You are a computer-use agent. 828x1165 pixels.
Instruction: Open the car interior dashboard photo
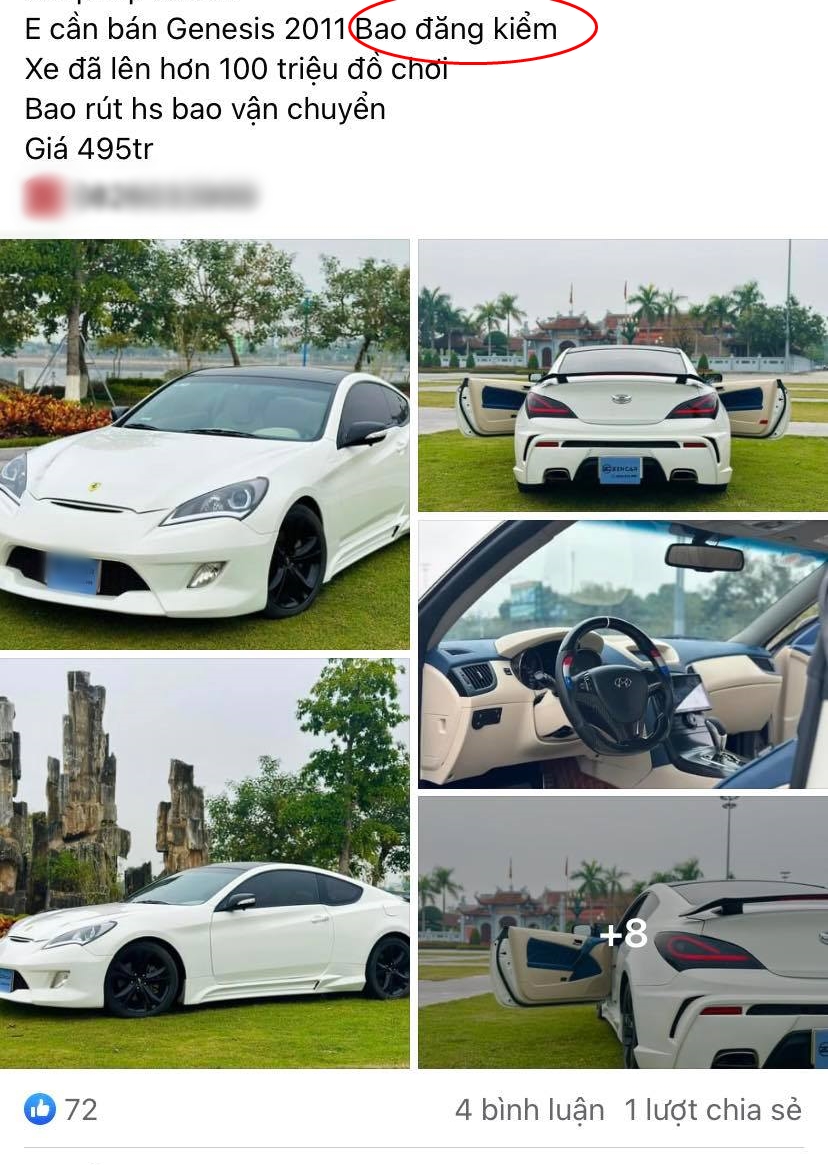tap(622, 654)
